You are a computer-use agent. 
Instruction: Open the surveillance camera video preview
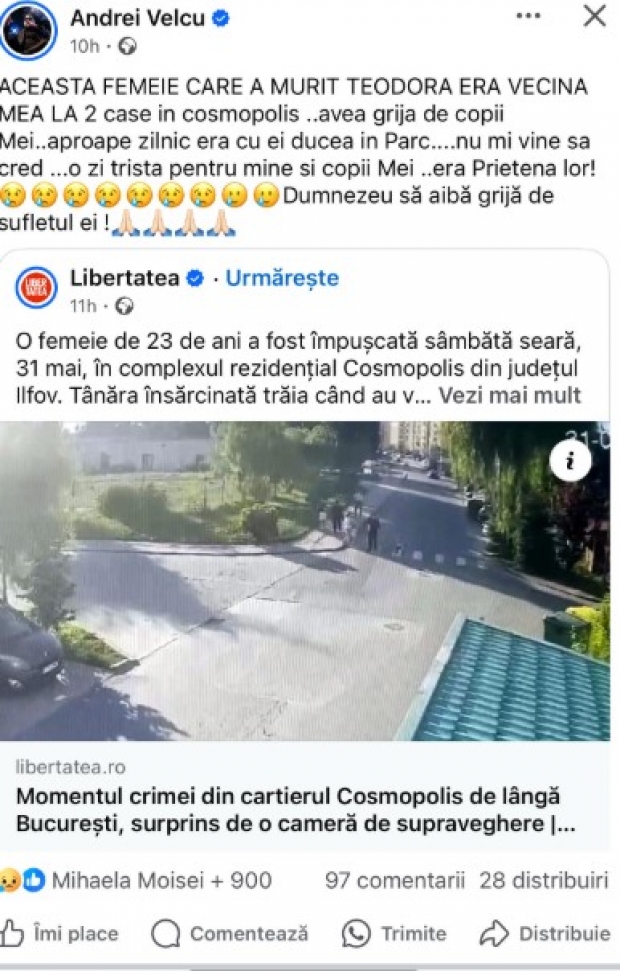[x=300, y=580]
